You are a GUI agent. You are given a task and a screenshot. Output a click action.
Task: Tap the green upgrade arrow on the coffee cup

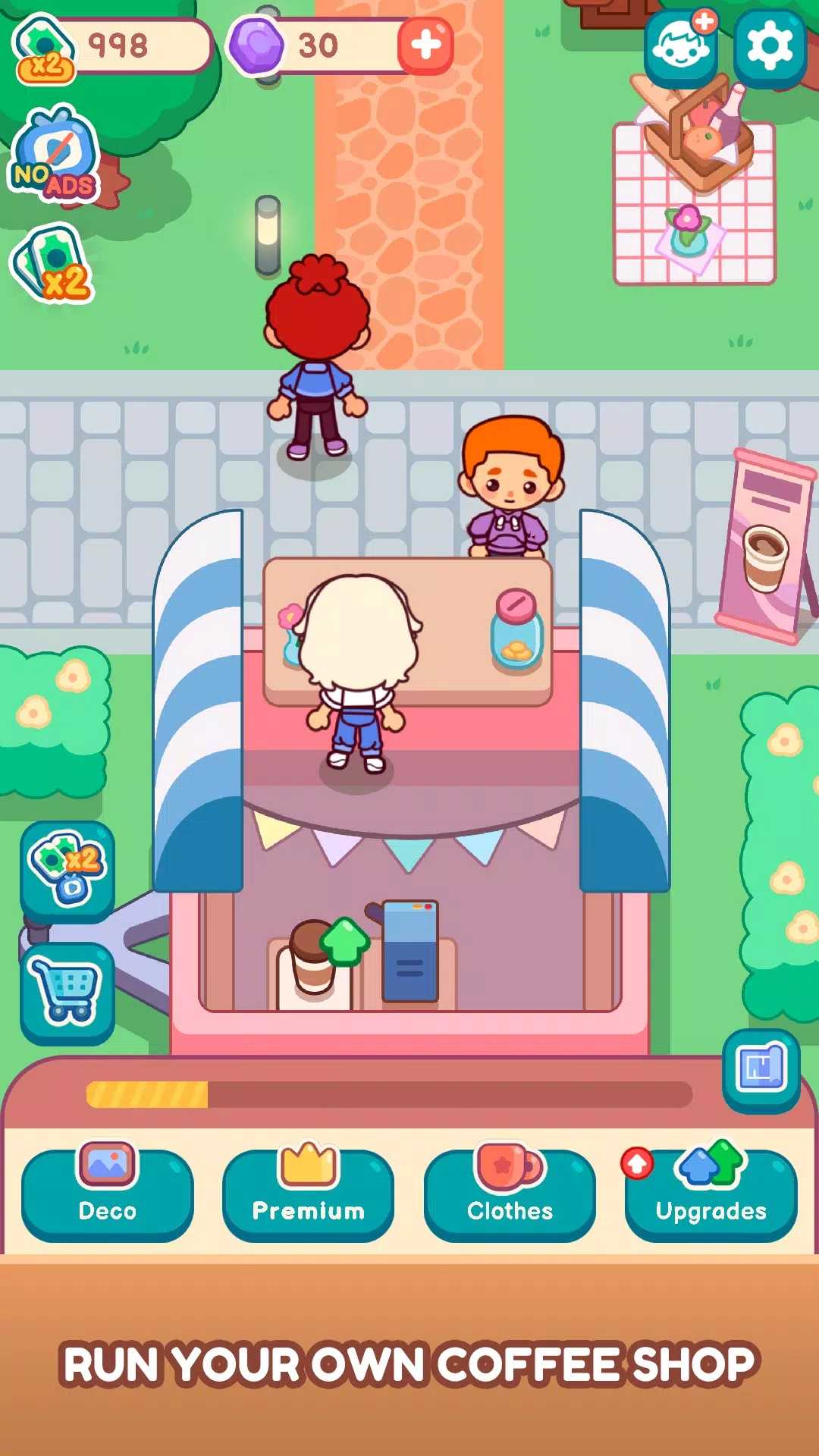344,940
